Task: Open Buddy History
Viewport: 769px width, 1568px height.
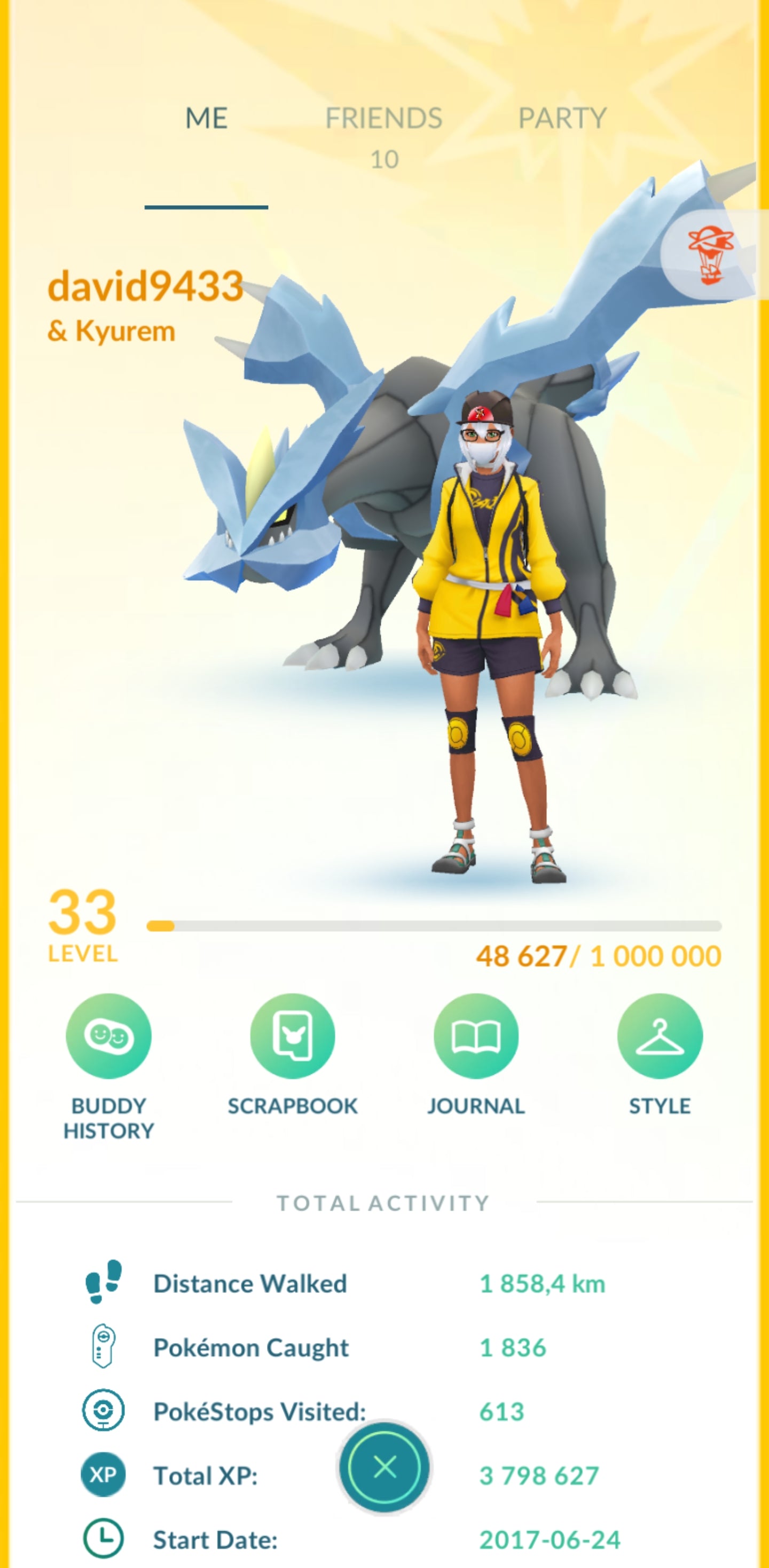Action: pyautogui.click(x=109, y=1036)
